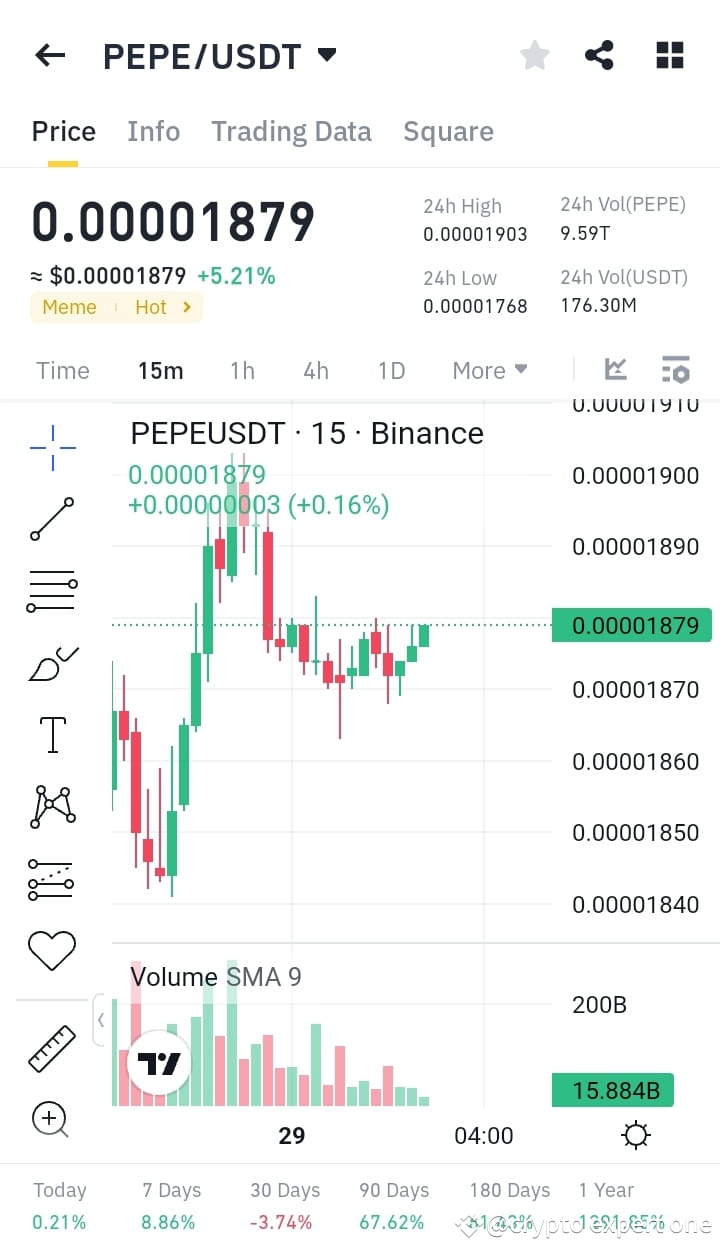This screenshot has height=1247, width=720.
Task: Select the XABCD pattern drawing tool
Action: coord(51,806)
